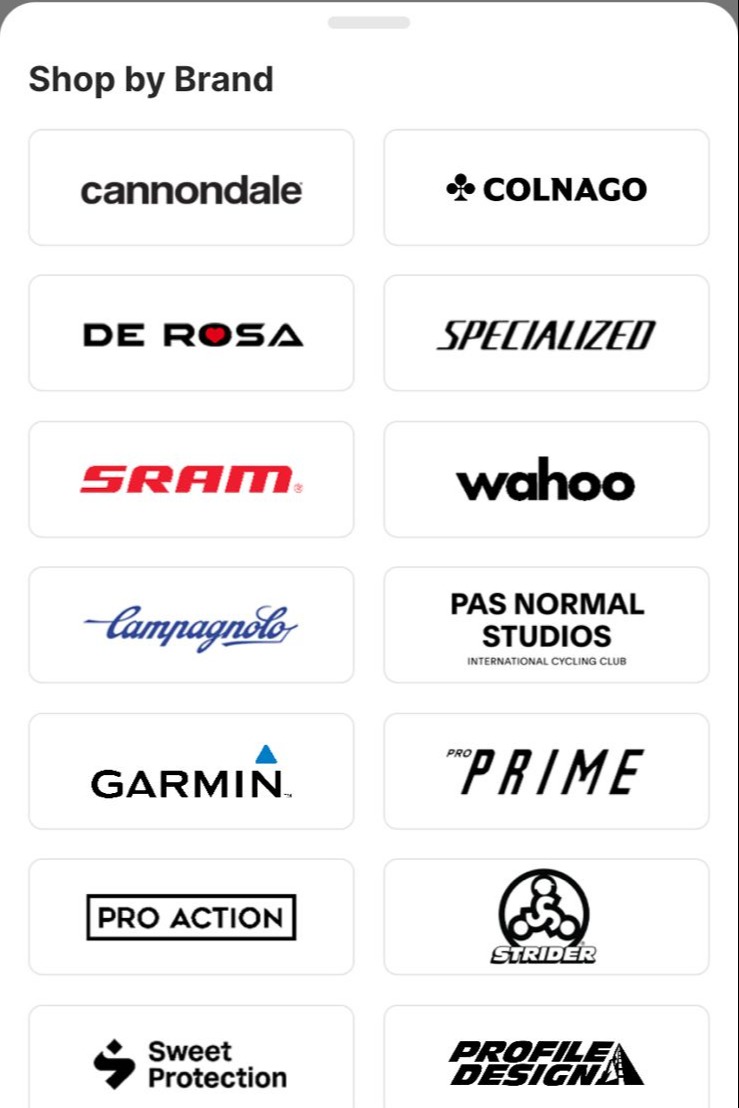Open the Profile Design brand tile
The image size is (739, 1108).
(546, 1060)
